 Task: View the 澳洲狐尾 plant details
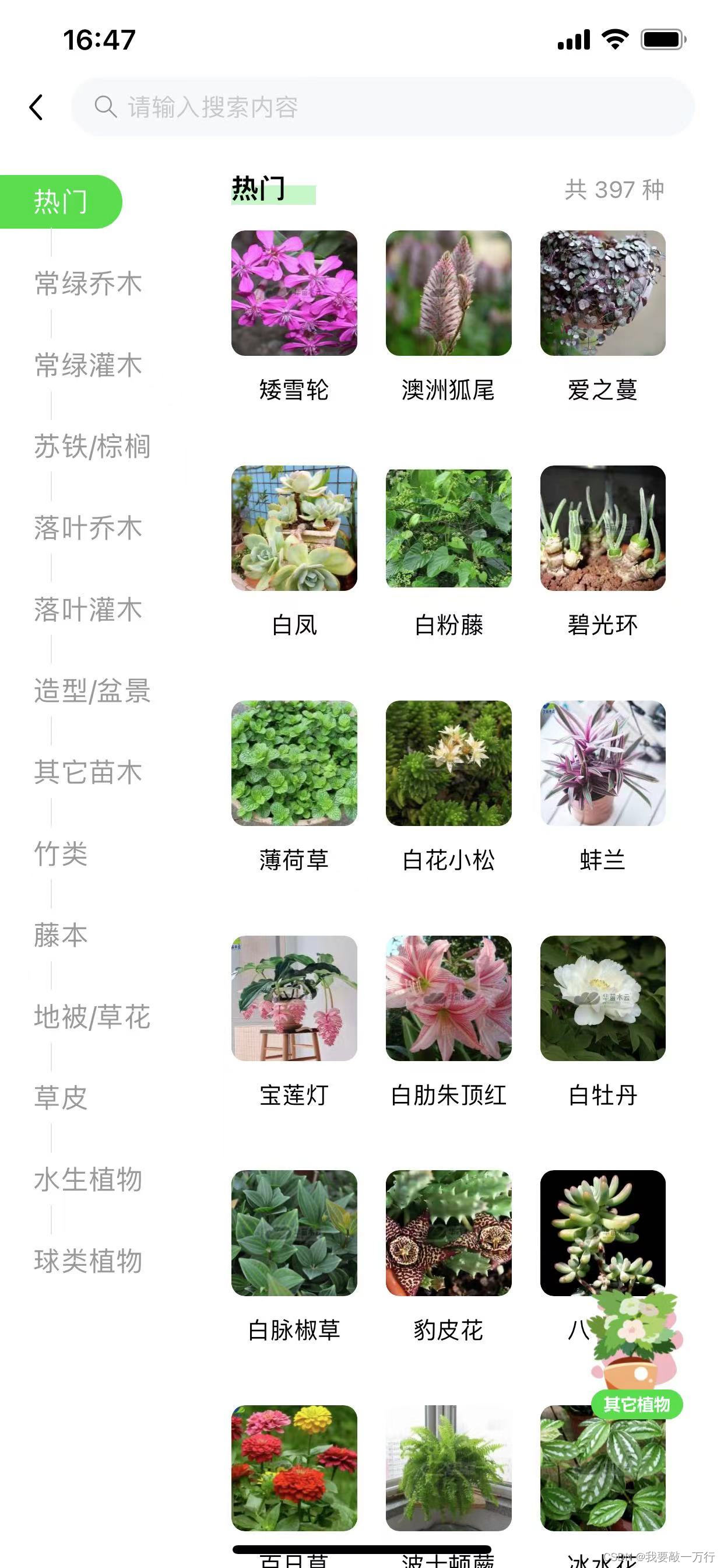448,293
